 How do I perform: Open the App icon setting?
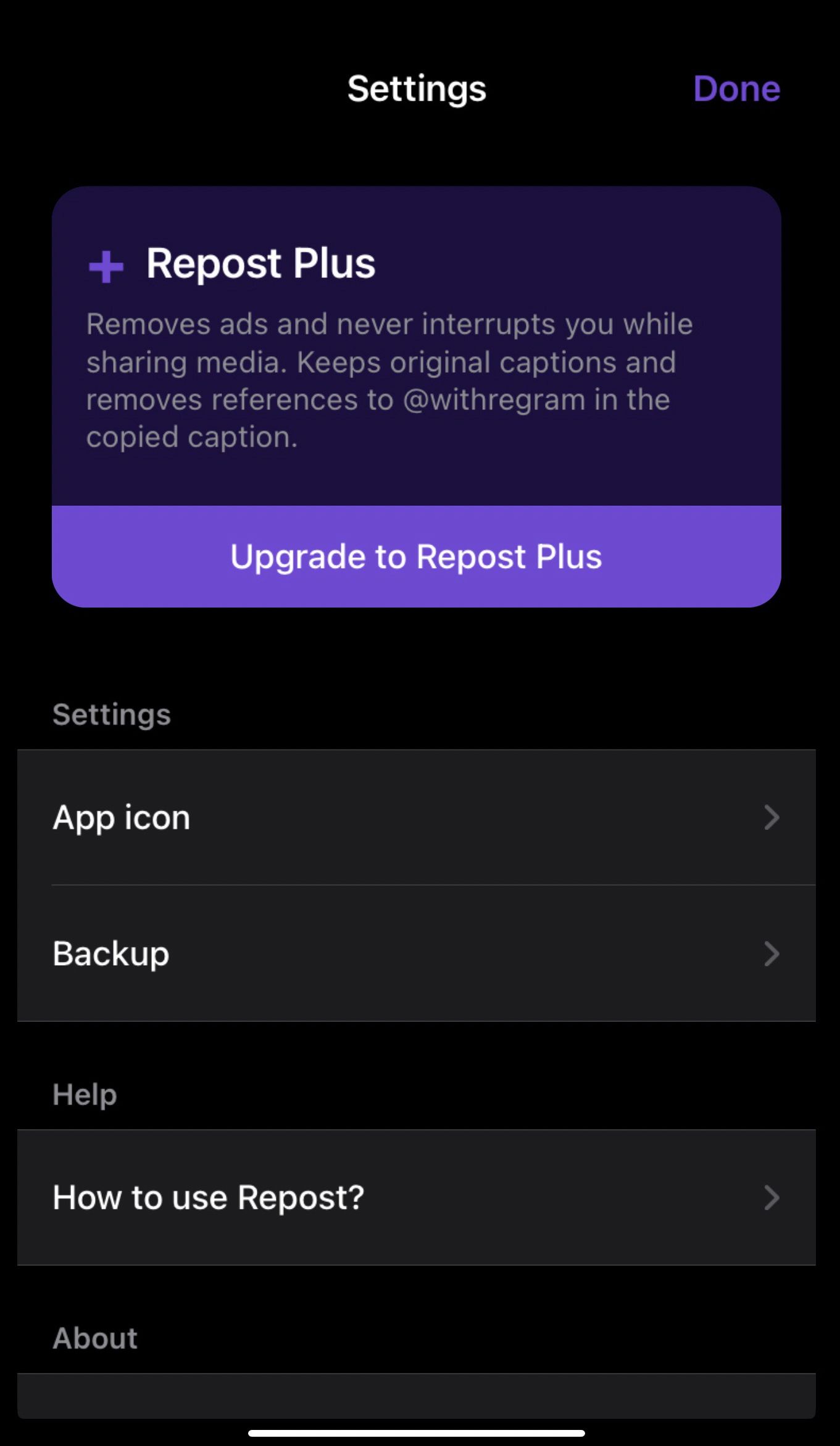pyautogui.click(x=416, y=817)
